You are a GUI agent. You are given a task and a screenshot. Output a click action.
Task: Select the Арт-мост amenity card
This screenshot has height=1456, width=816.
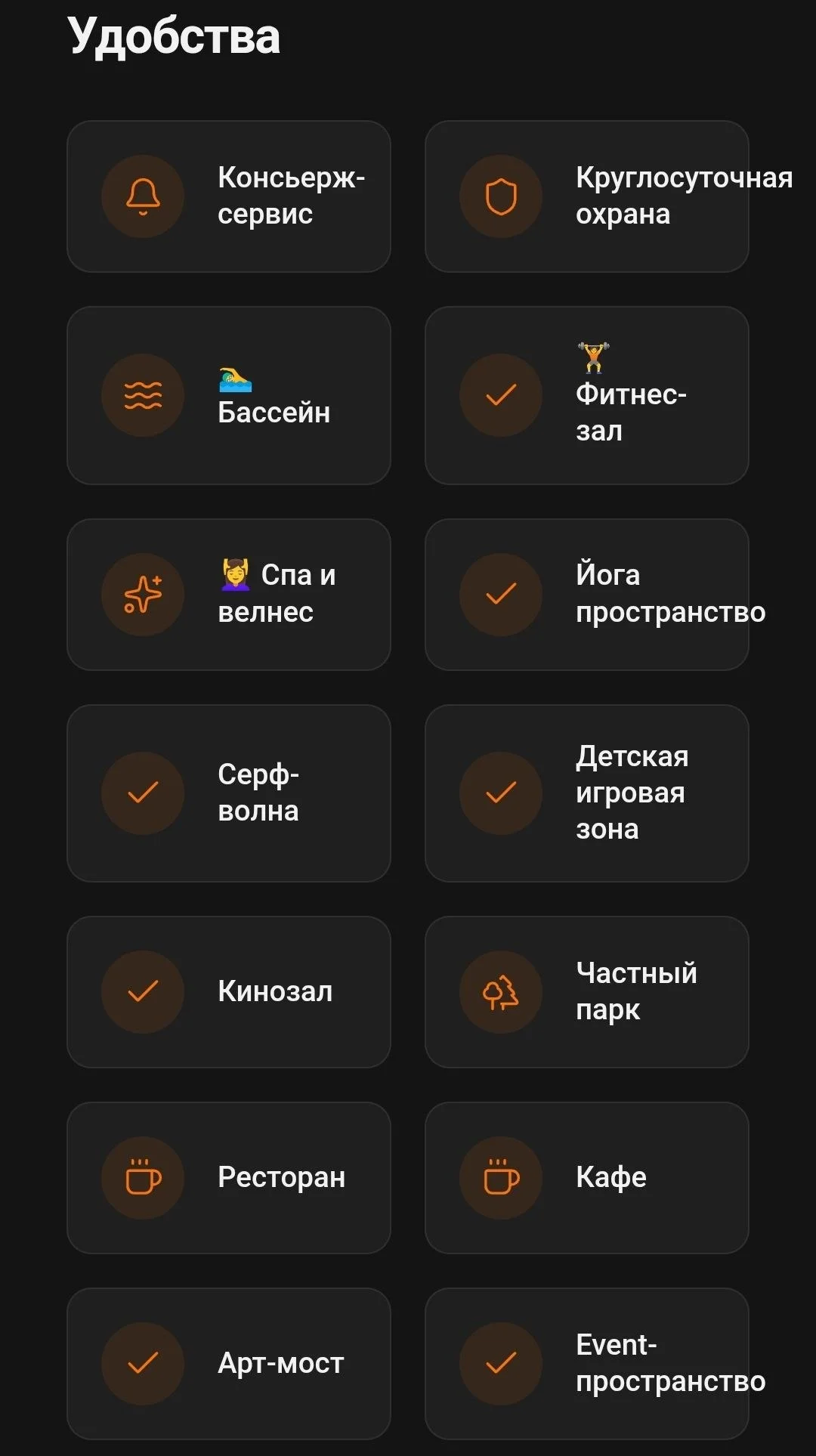click(x=229, y=1362)
